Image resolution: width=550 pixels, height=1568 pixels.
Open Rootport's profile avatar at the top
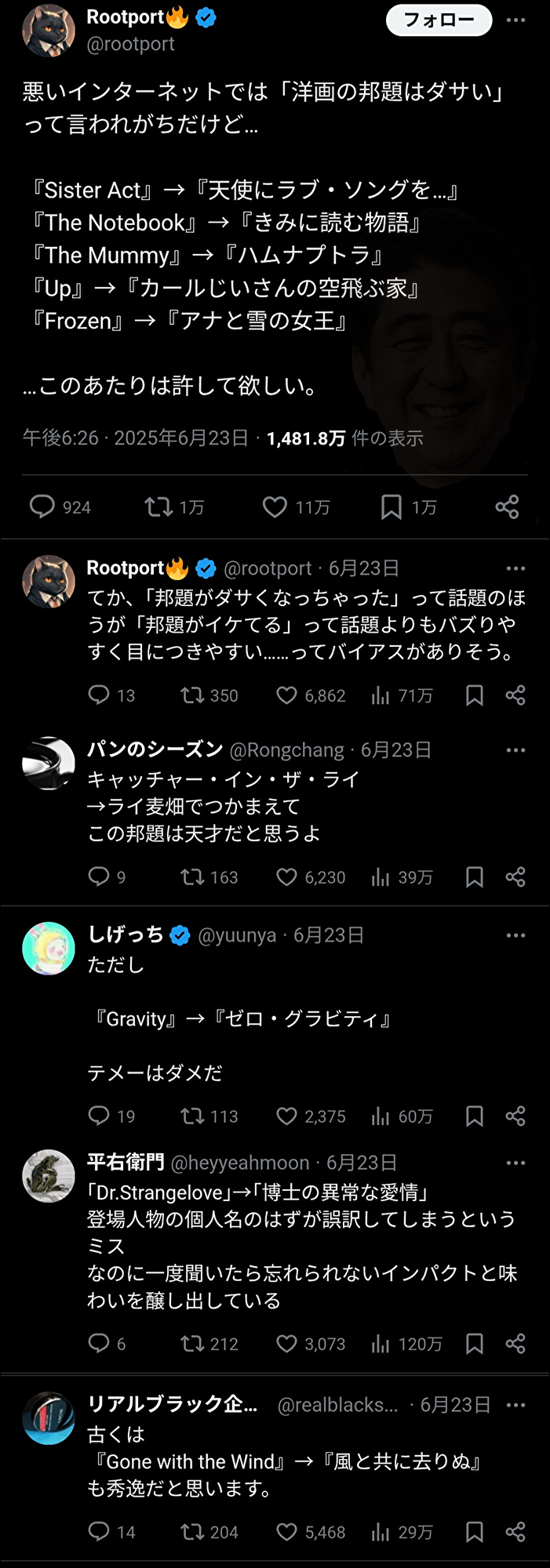49,31
